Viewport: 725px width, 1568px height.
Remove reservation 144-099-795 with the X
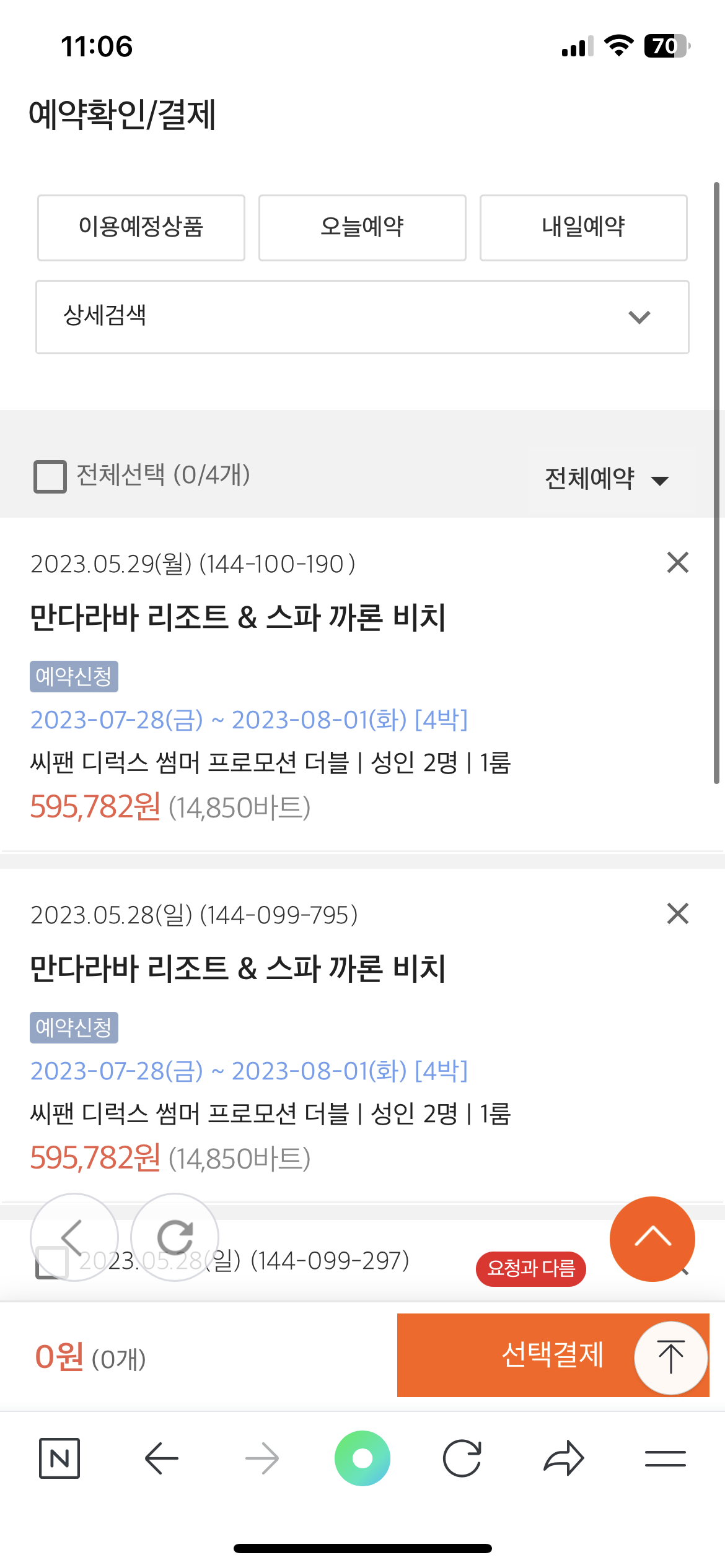678,913
